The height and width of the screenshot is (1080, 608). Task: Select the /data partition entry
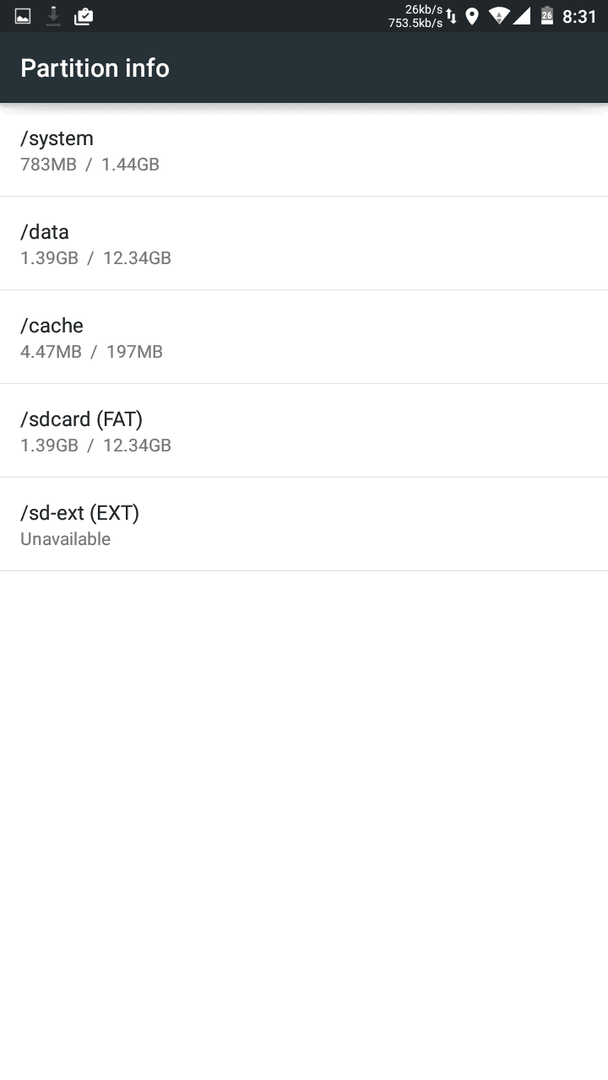point(304,244)
